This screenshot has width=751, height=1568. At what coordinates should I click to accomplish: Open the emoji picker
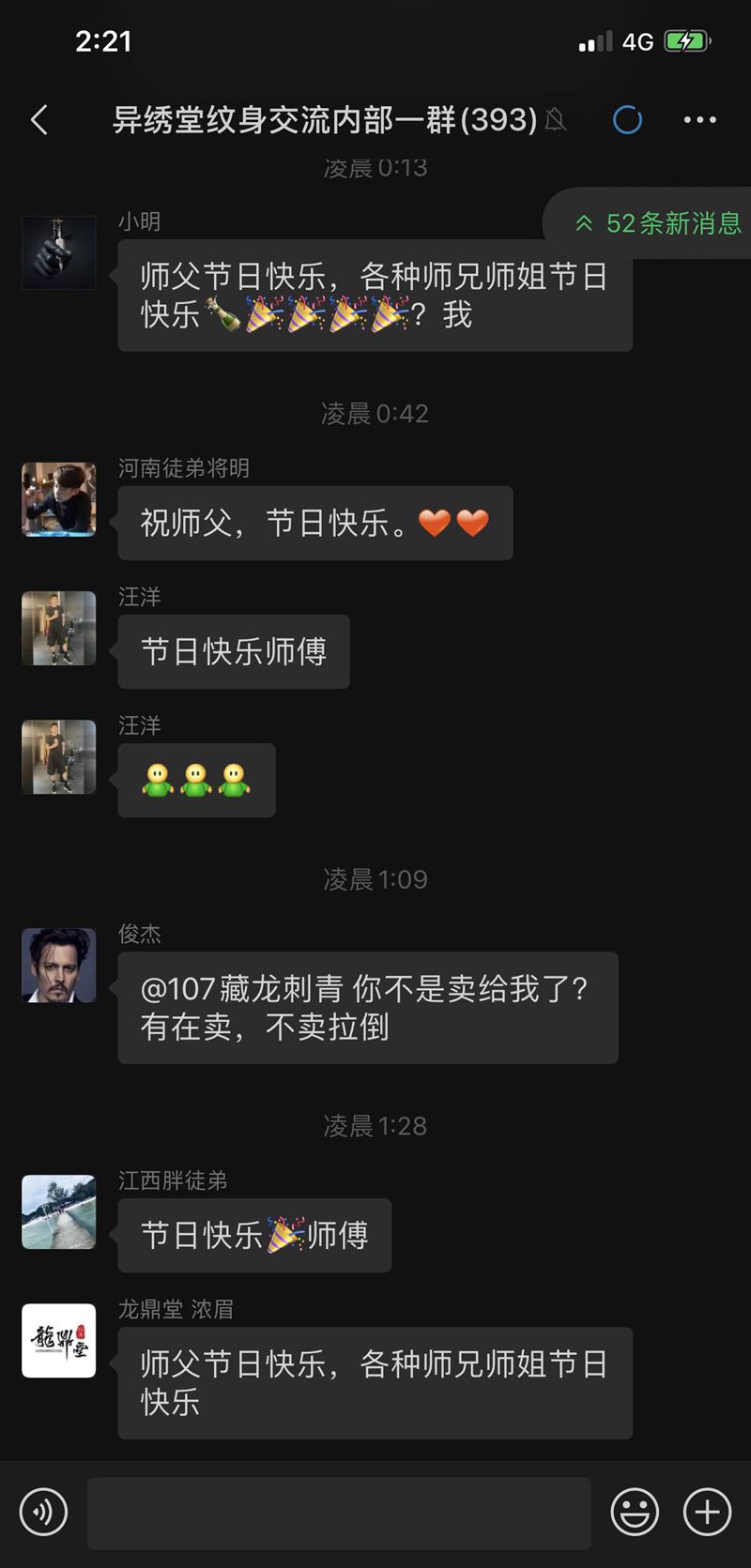(635, 1512)
